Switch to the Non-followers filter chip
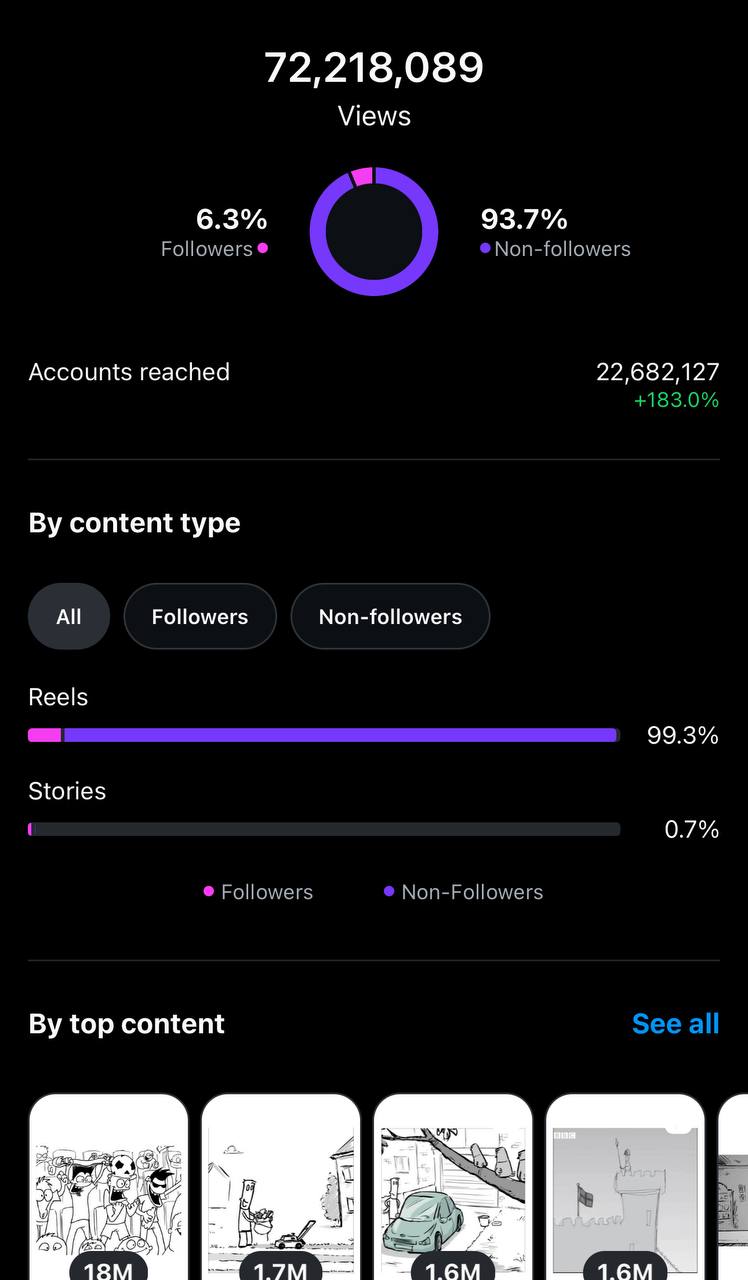 click(390, 617)
